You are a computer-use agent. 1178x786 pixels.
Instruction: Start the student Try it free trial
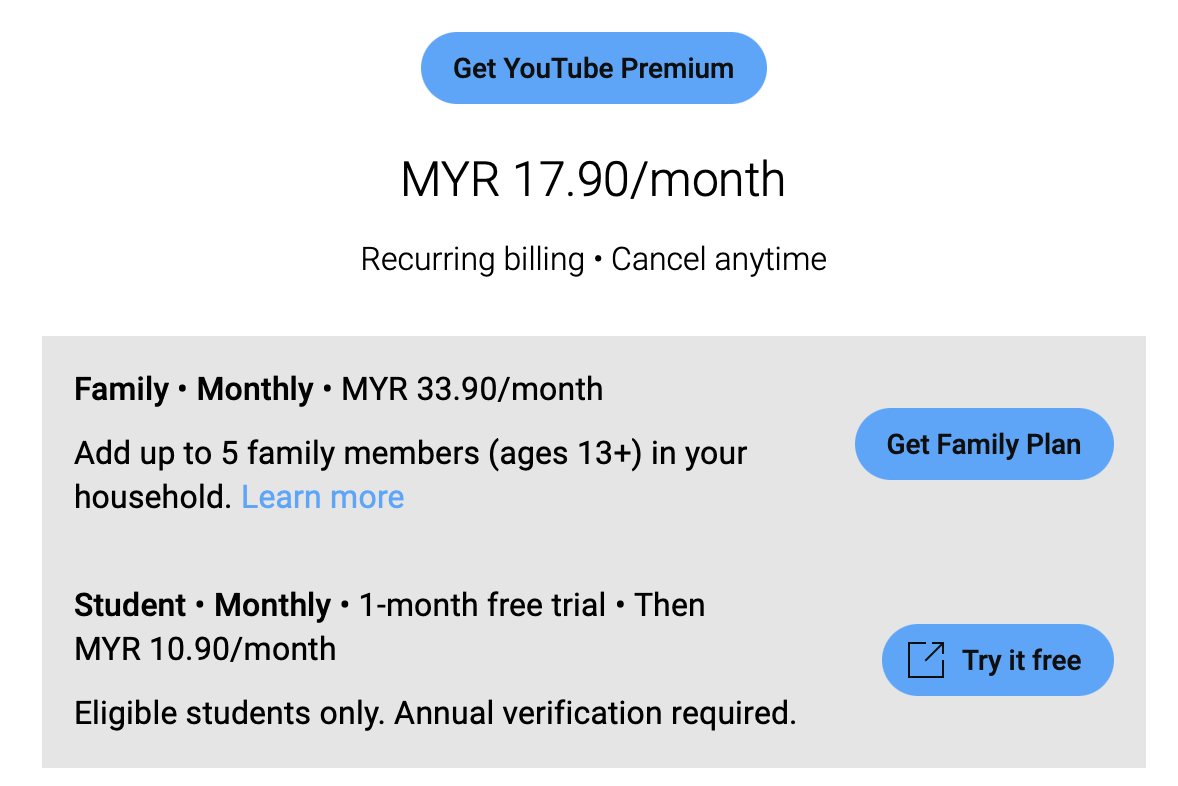click(997, 660)
